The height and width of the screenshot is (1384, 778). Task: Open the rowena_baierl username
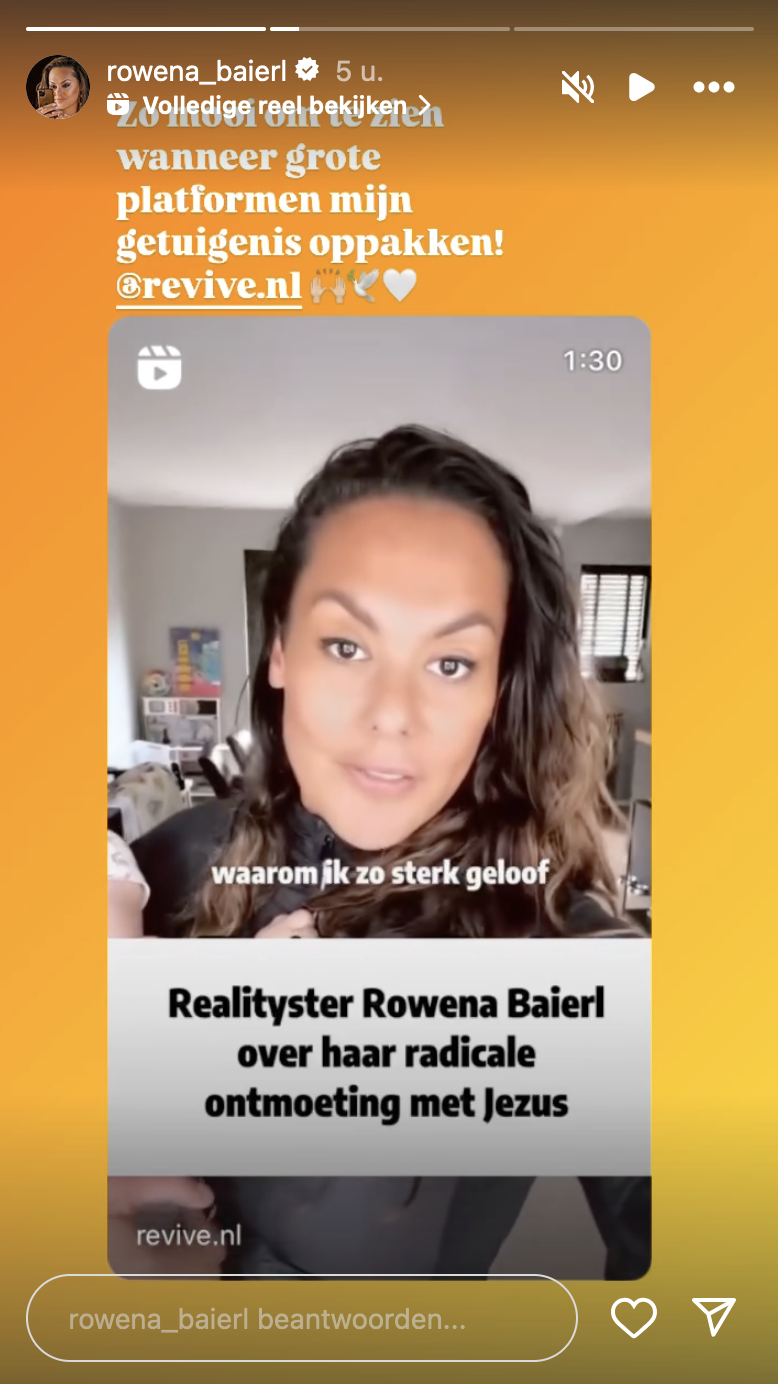tap(199, 71)
